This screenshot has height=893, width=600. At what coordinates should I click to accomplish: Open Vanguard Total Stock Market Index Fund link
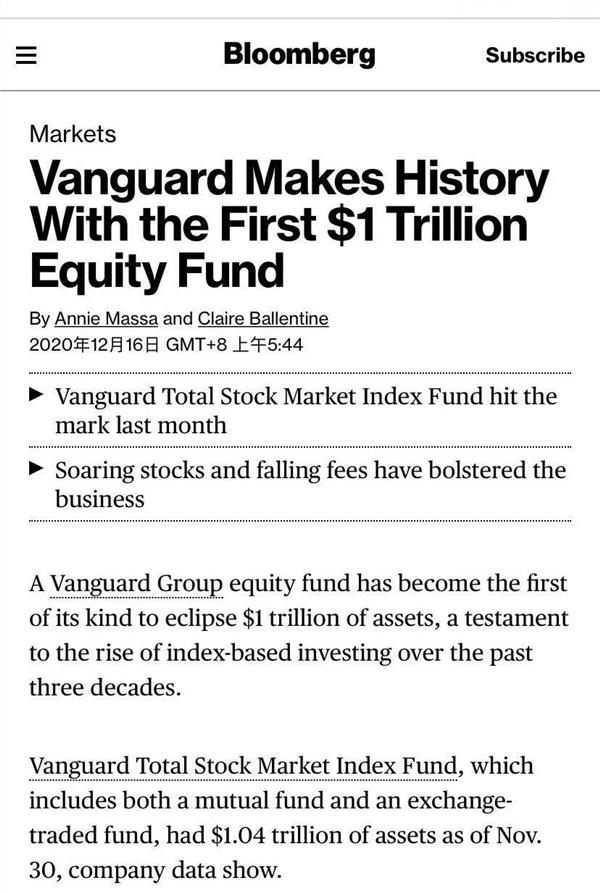[244, 766]
